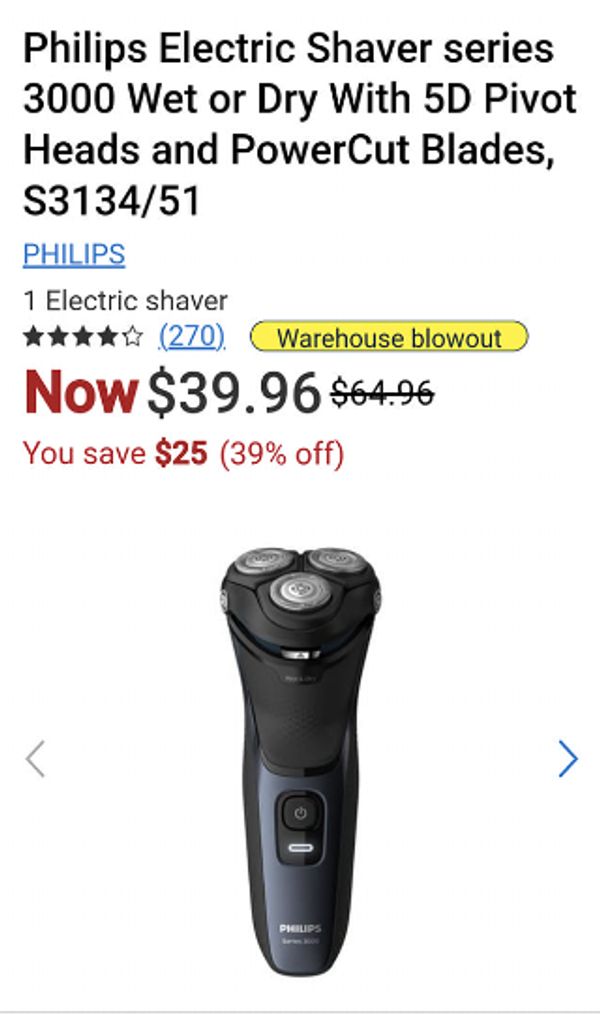The height and width of the screenshot is (1014, 600).
Task: Open the Philips shaver product photo
Action: click(300, 760)
